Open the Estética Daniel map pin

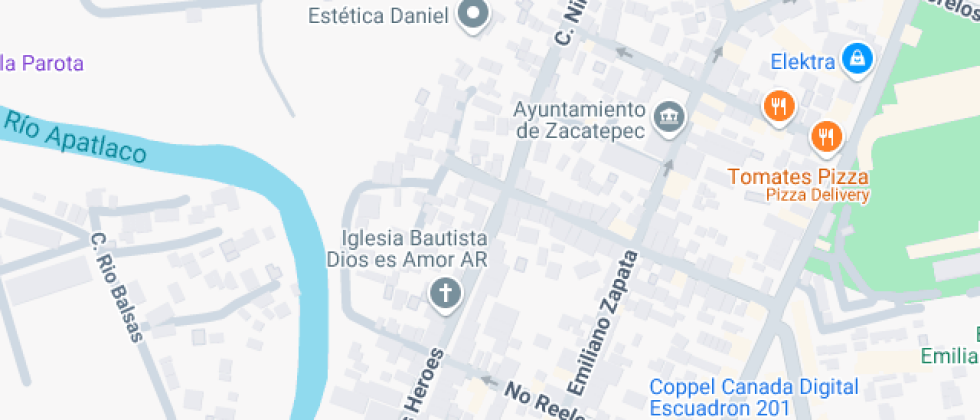click(x=472, y=15)
